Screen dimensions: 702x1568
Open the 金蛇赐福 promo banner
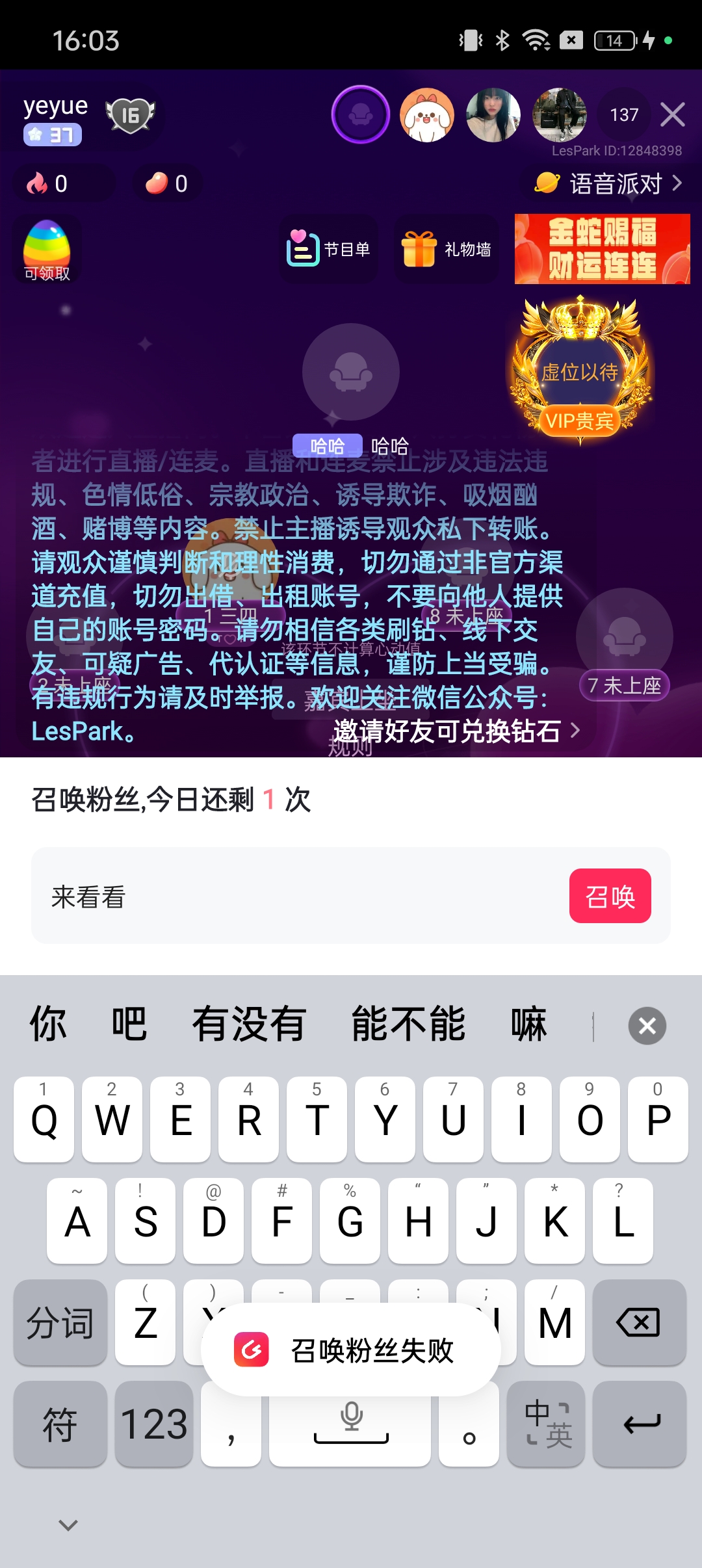pyautogui.click(x=602, y=249)
